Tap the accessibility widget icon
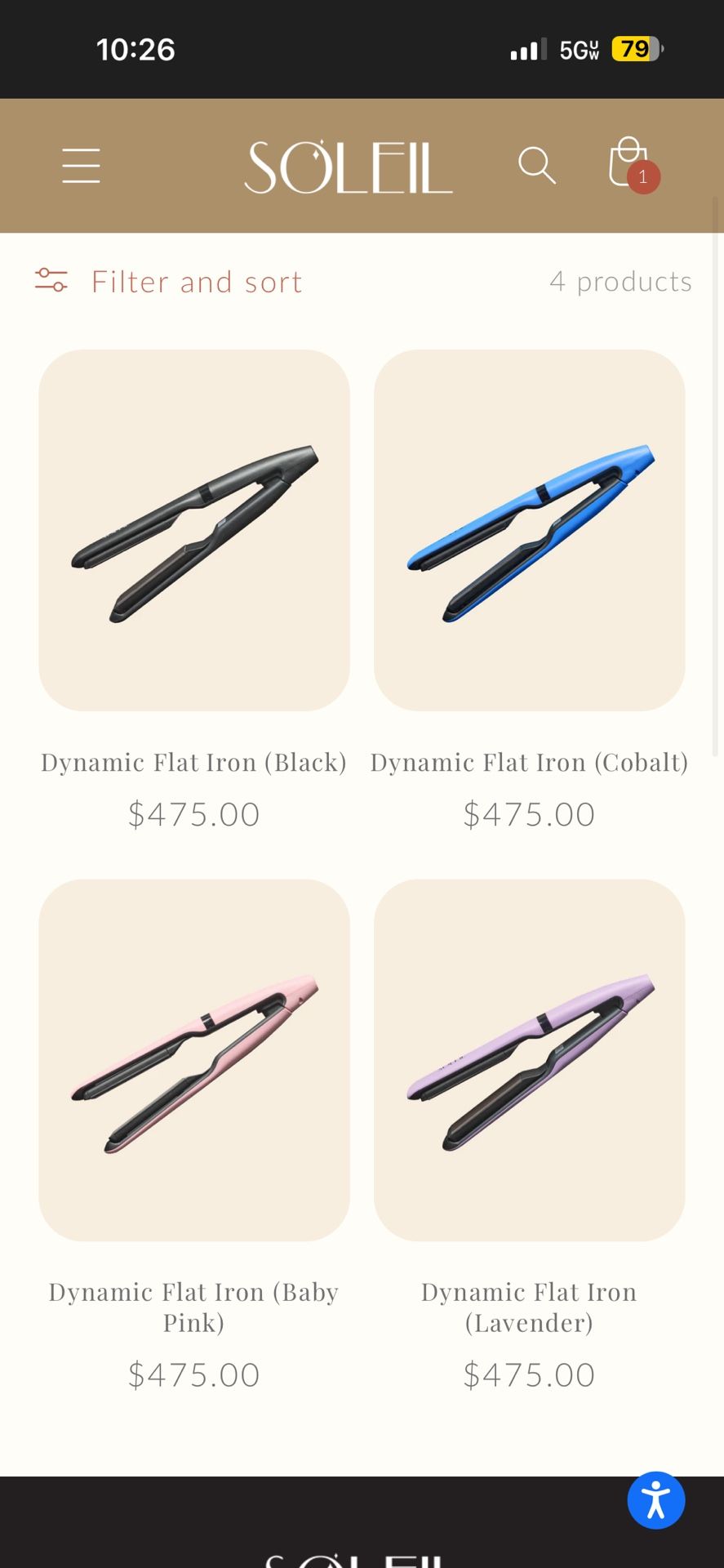This screenshot has height=1568, width=724. click(x=655, y=1500)
